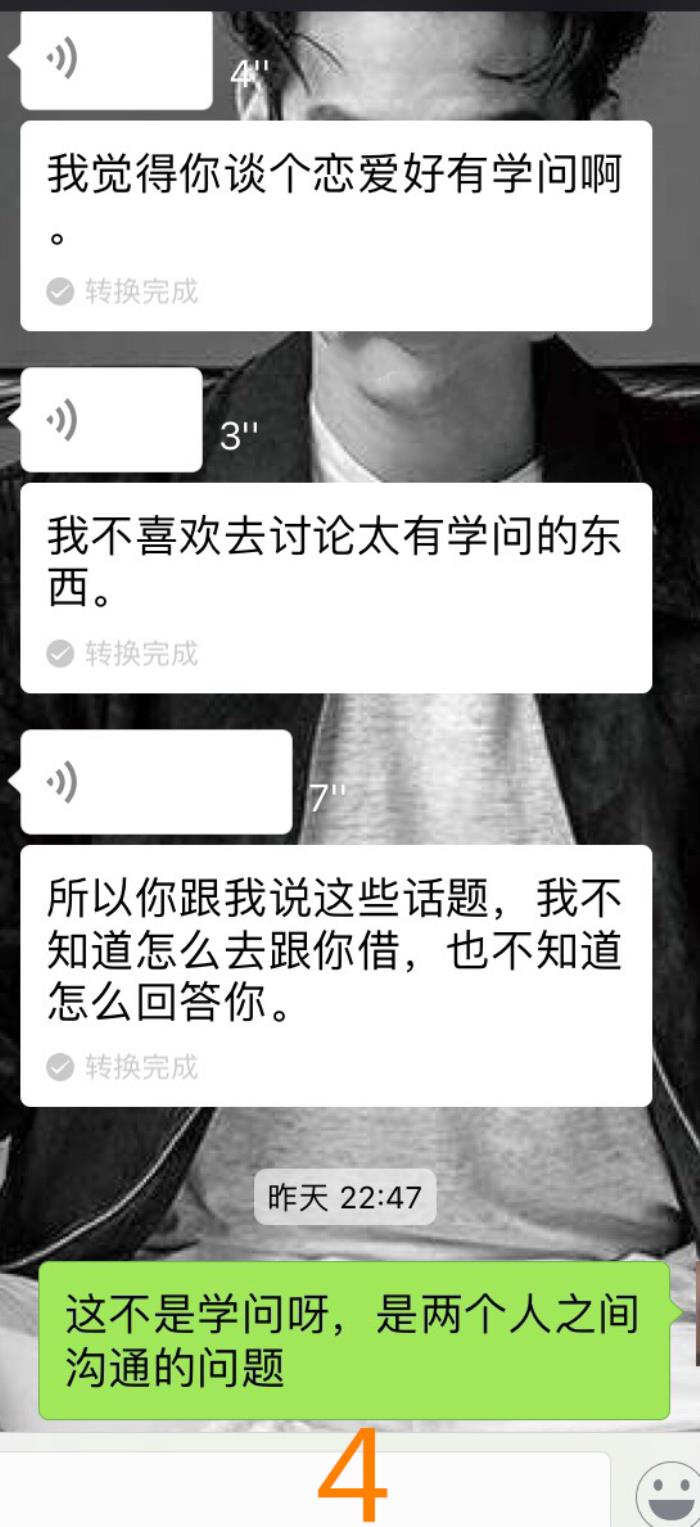Screen dimensions: 700x1527
Task: Play the 4-second voice message
Action: (115, 60)
